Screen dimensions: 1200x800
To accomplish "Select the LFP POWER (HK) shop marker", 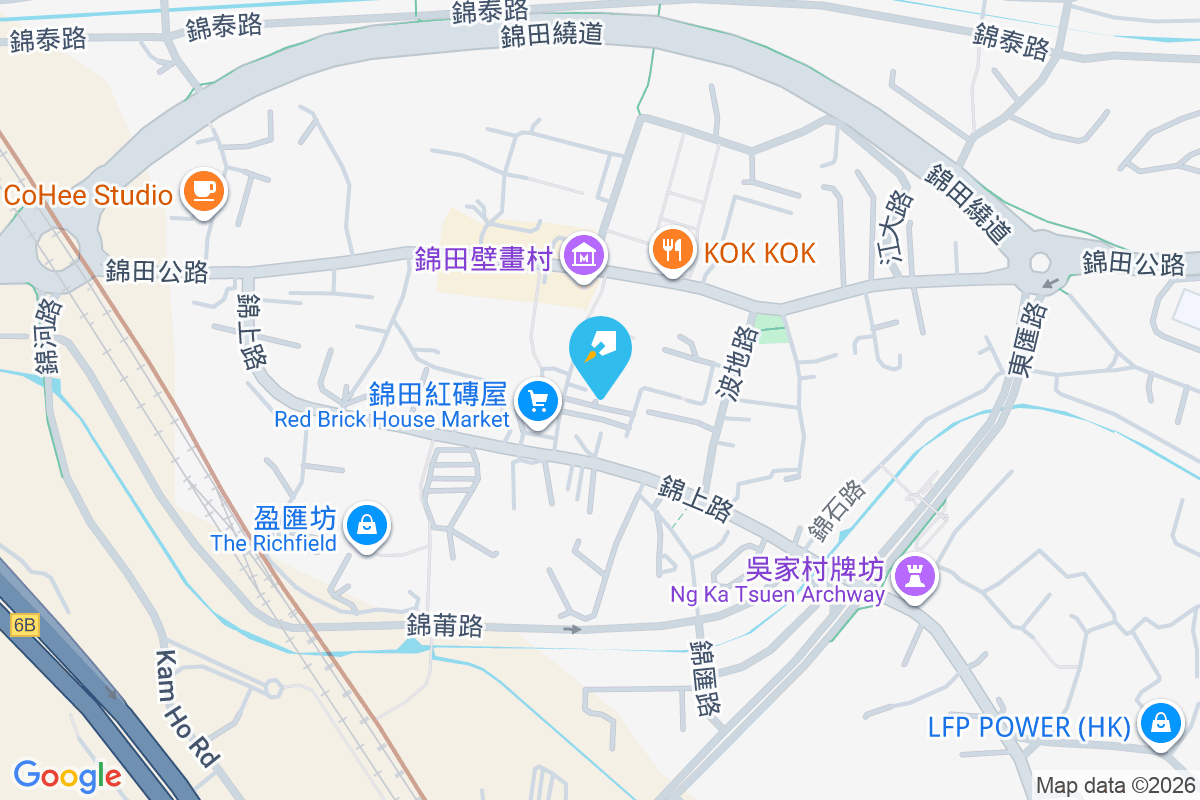I will [1160, 722].
